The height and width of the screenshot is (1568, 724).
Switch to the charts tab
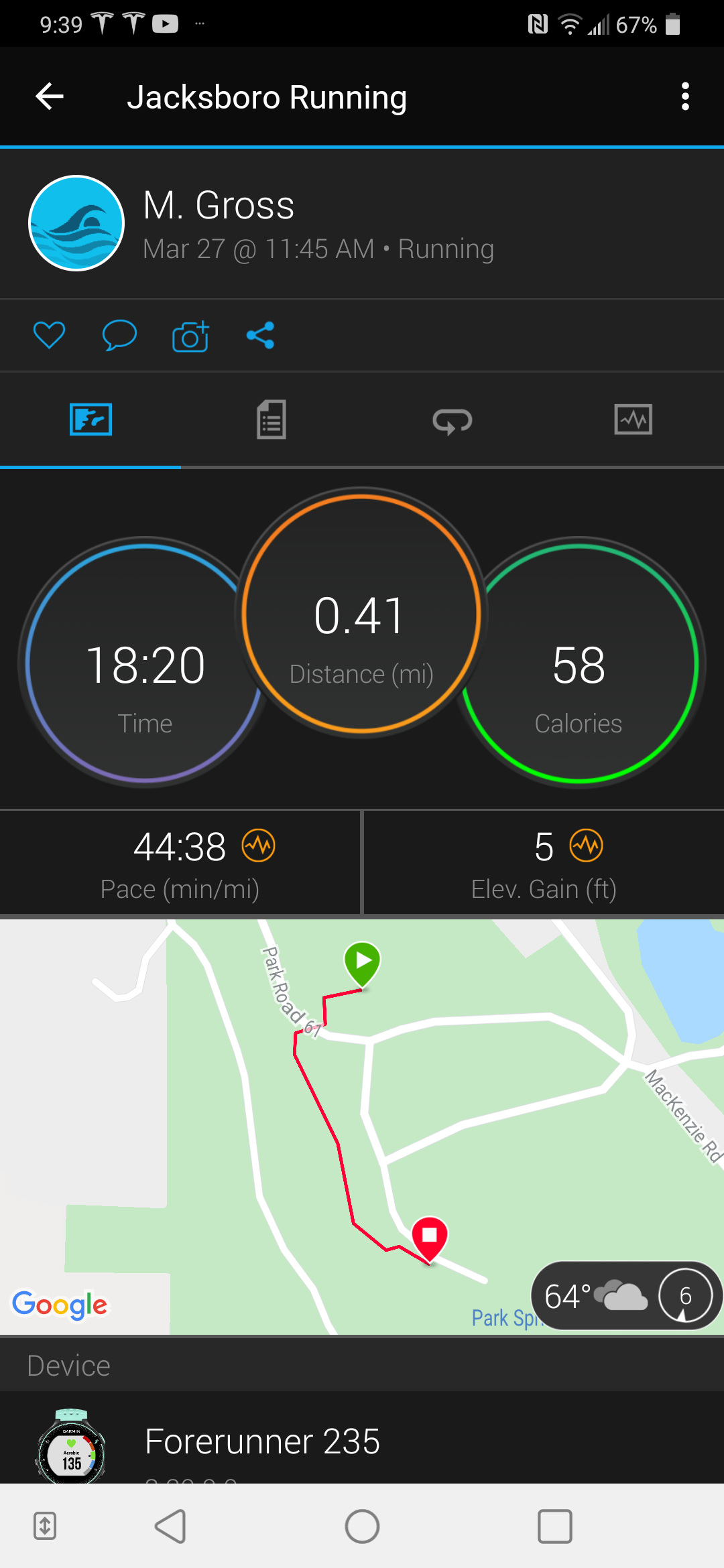pos(633,420)
